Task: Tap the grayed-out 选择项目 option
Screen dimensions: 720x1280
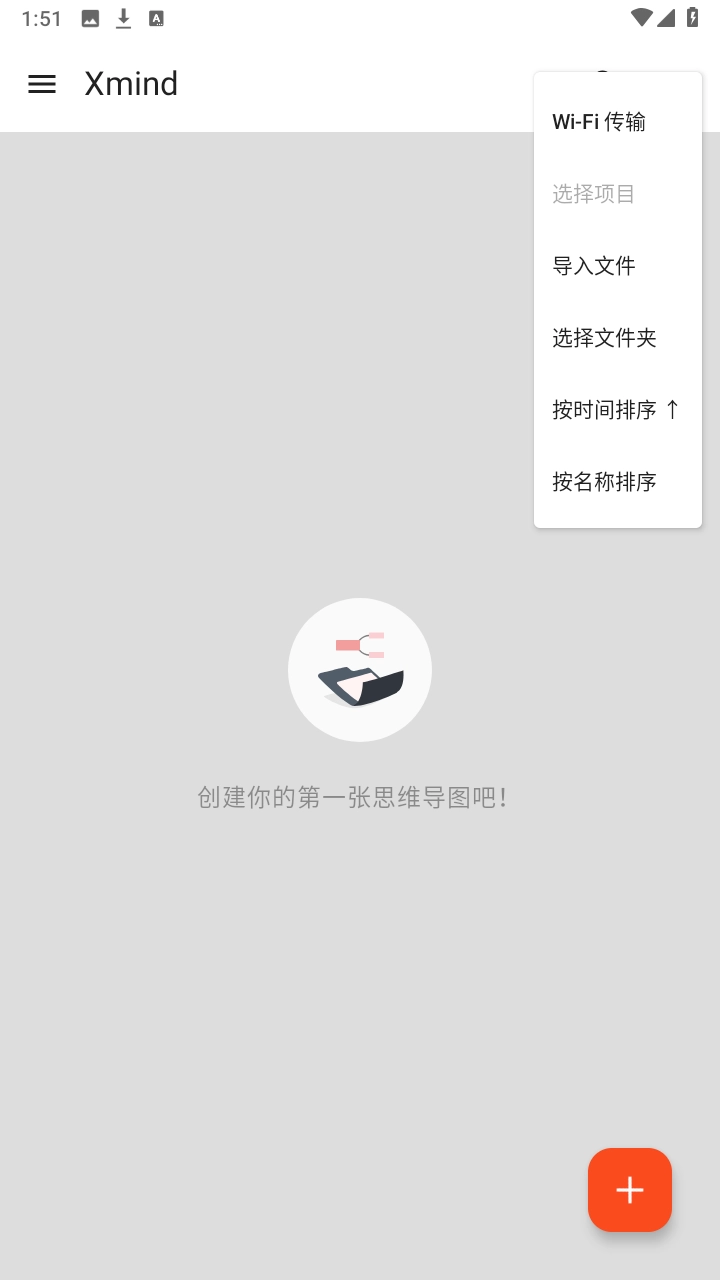Action: (593, 194)
